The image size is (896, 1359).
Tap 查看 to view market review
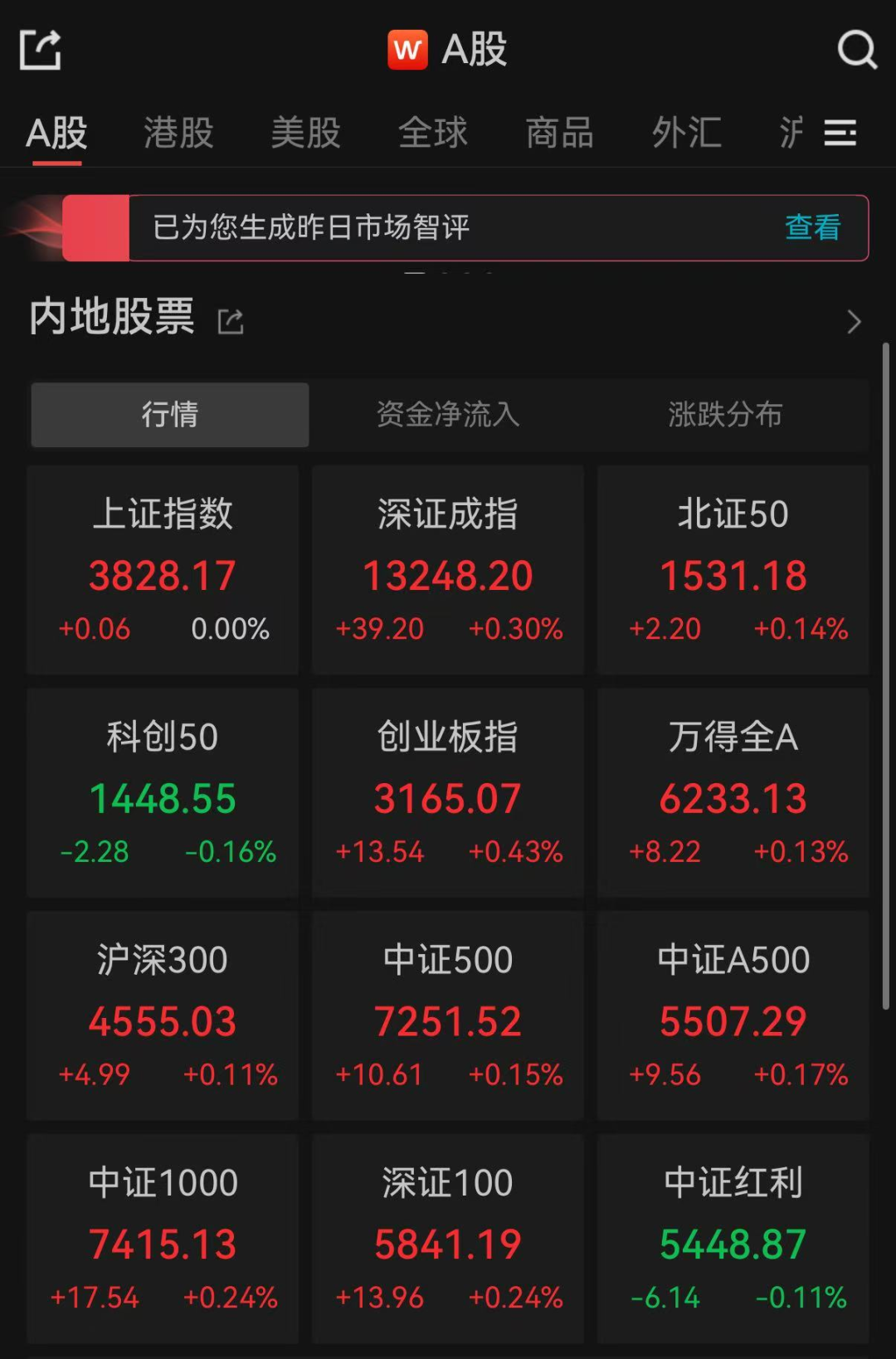pos(812,227)
